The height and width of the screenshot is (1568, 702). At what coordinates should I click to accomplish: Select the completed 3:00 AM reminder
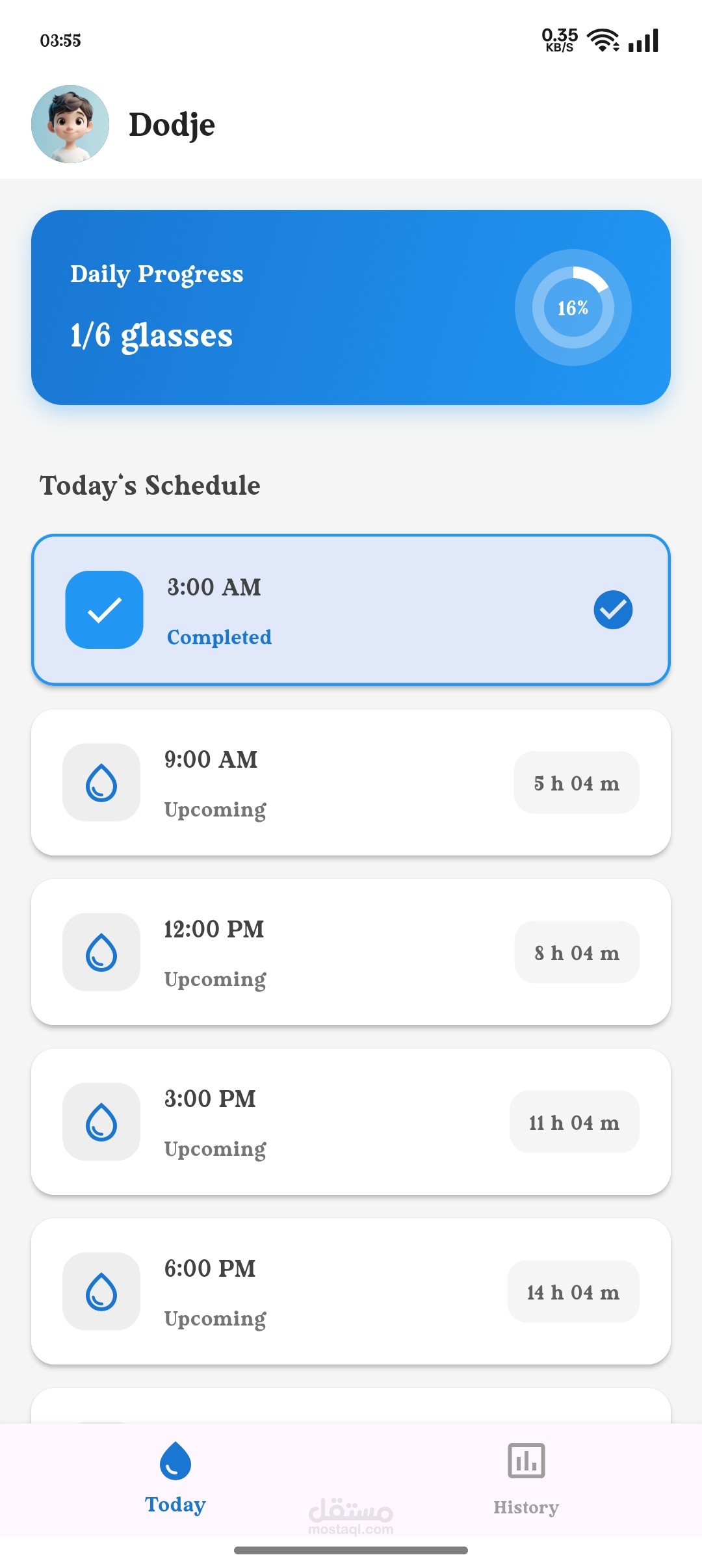(x=351, y=610)
